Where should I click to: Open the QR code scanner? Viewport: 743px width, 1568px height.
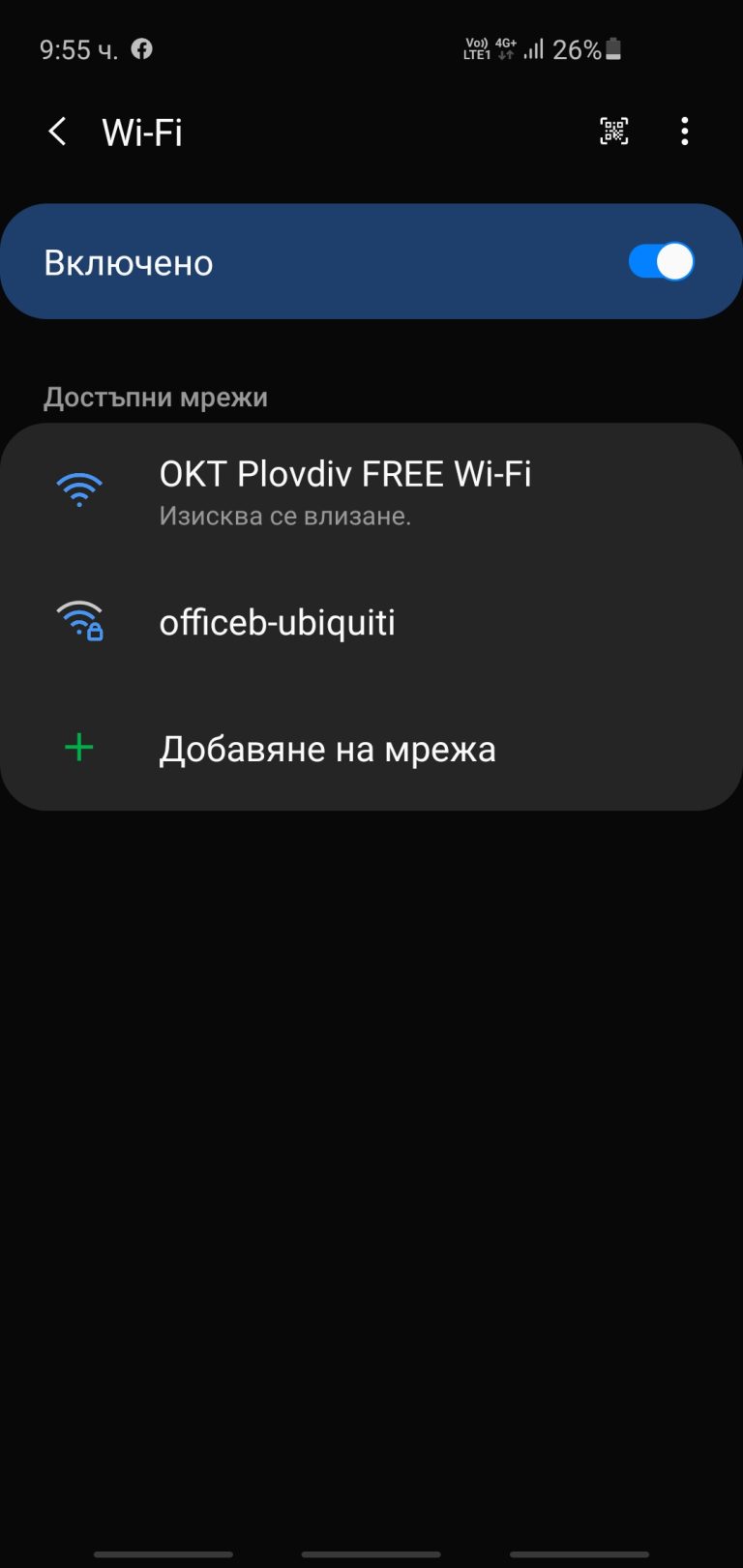(x=614, y=131)
